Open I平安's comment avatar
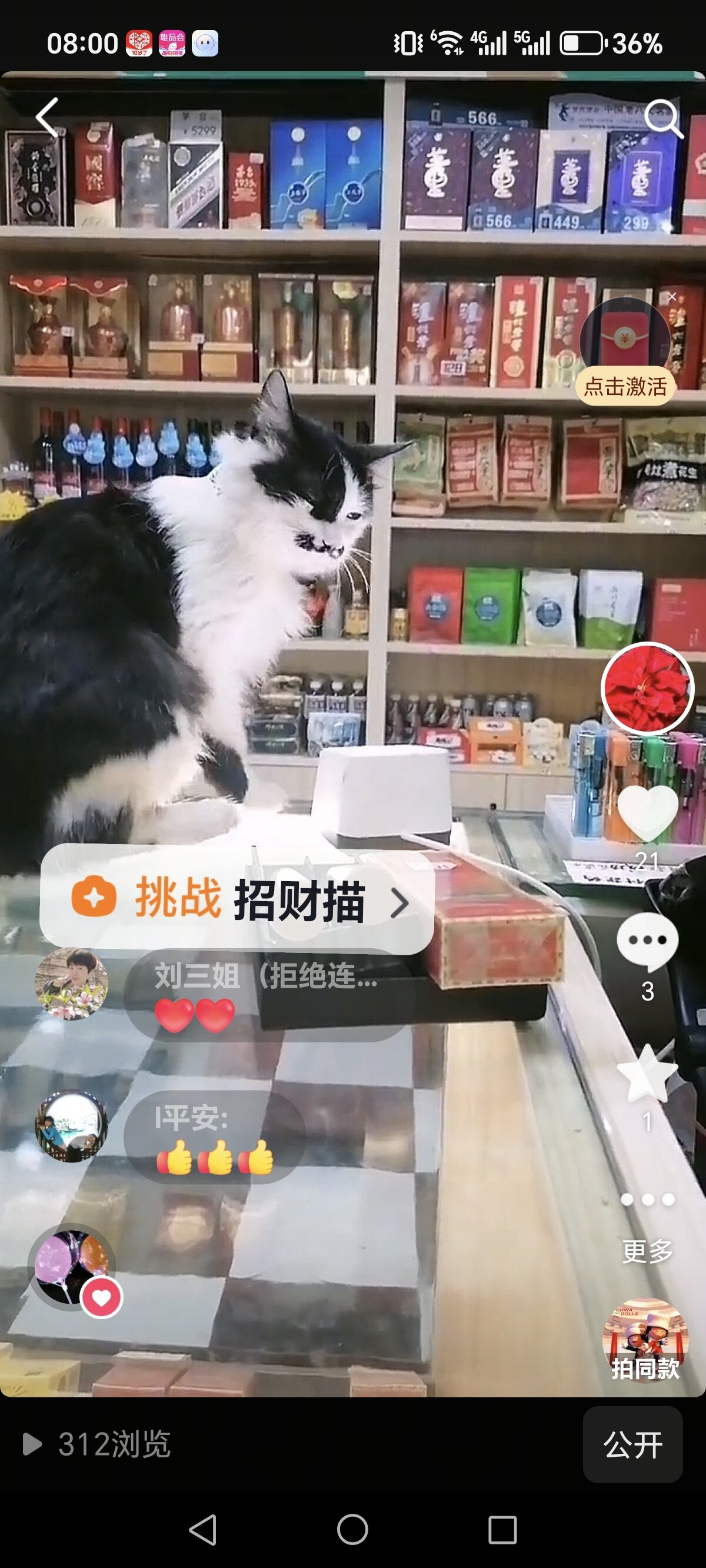 tap(72, 1127)
